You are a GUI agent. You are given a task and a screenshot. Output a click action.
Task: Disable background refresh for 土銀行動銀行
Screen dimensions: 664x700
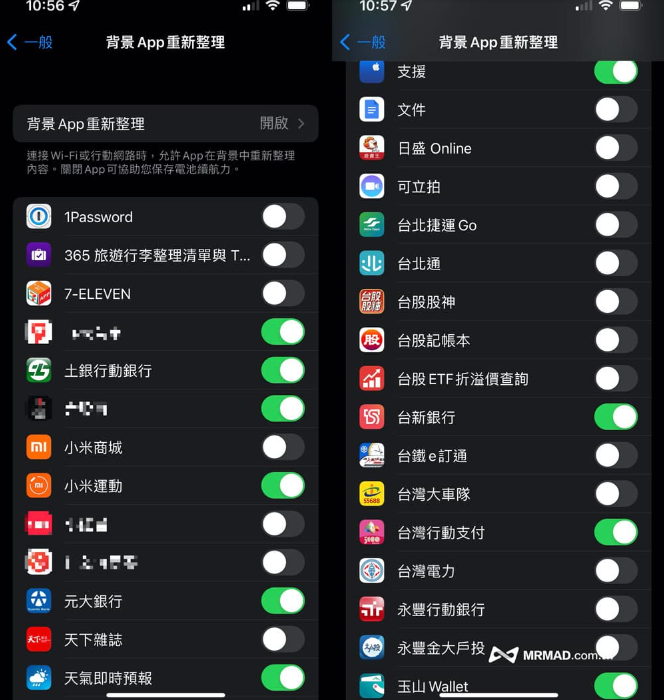tap(283, 370)
